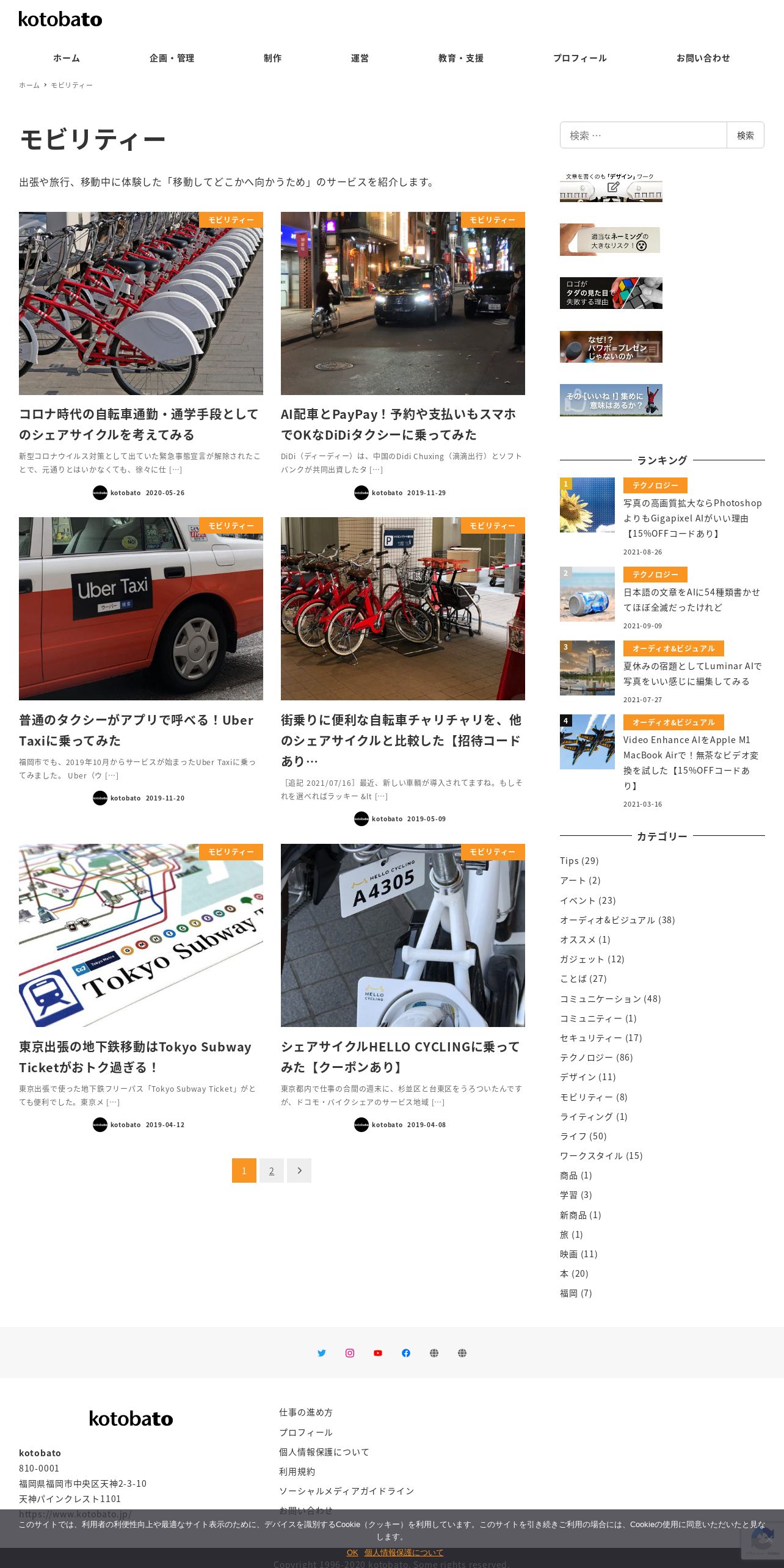Go to pagination page 2
This screenshot has width=784, height=1568.
pos(272,1171)
